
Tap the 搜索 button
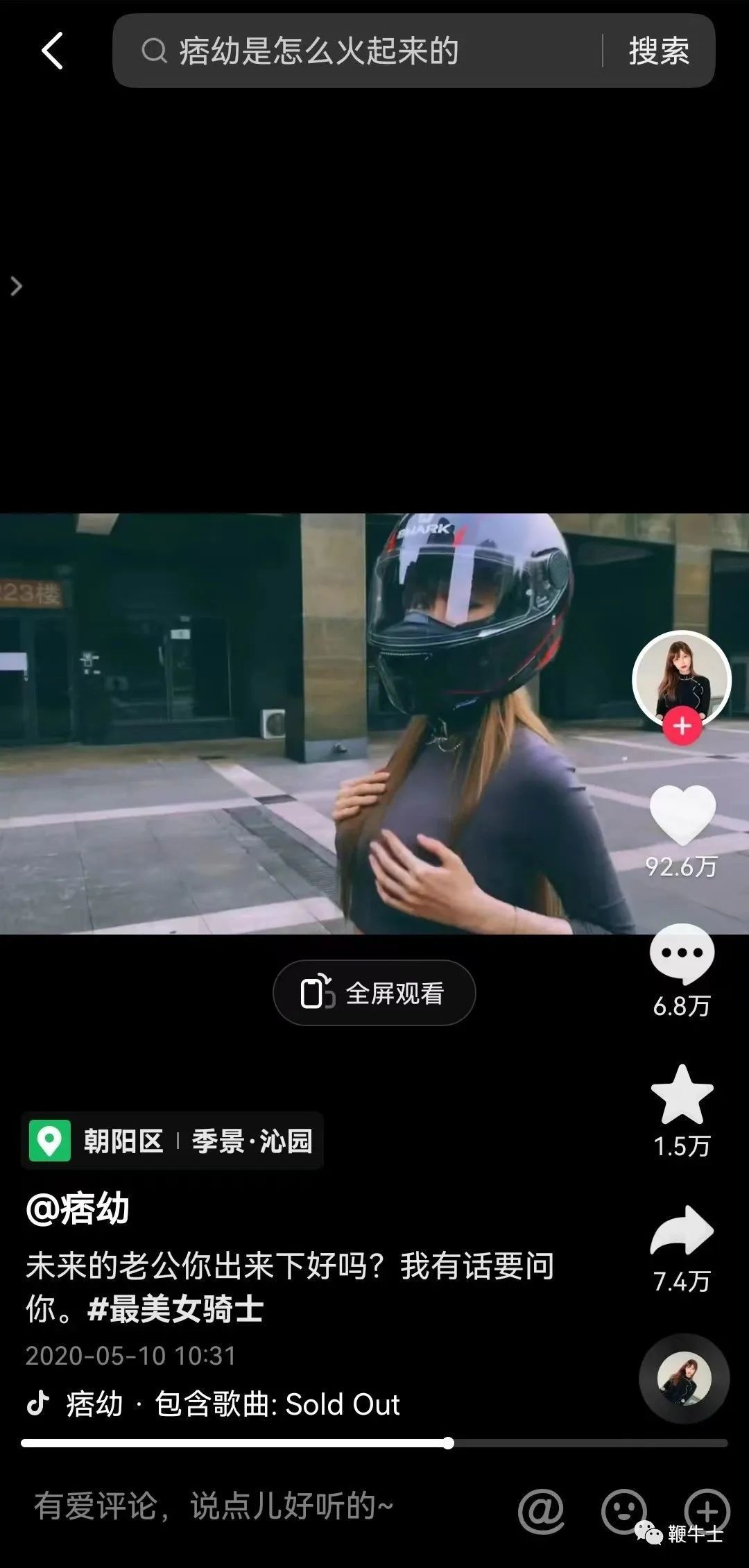coord(658,51)
